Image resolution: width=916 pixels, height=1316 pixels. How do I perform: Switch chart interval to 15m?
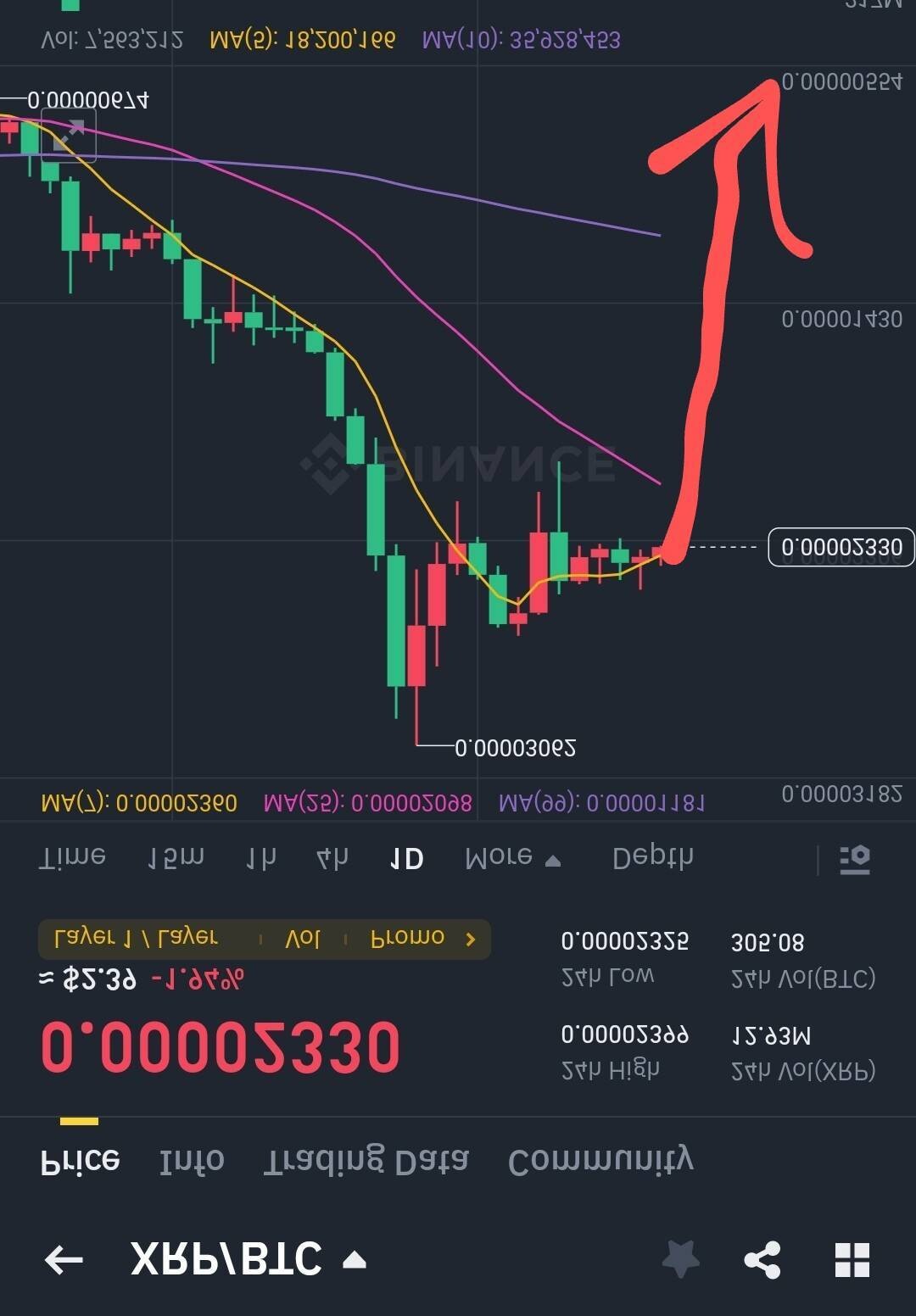176,857
